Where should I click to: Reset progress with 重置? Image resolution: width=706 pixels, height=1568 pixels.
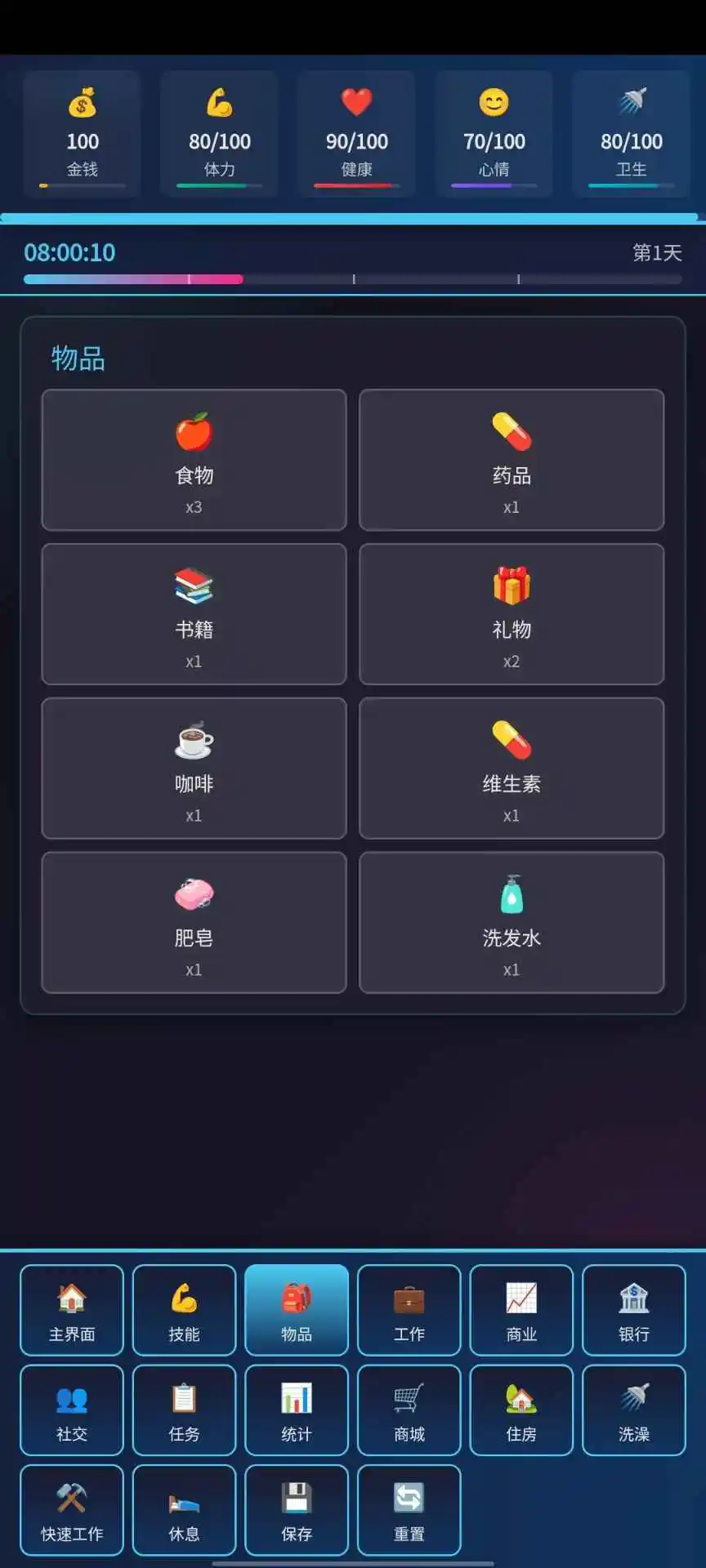click(409, 1510)
